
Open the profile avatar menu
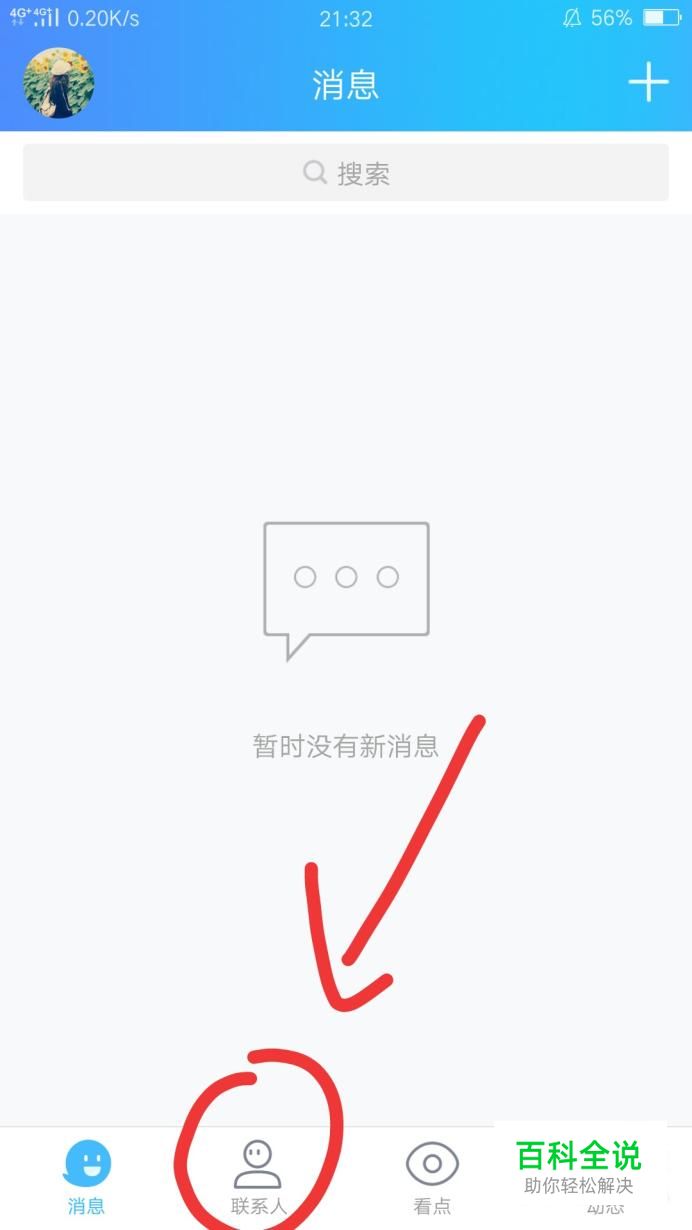pos(59,84)
